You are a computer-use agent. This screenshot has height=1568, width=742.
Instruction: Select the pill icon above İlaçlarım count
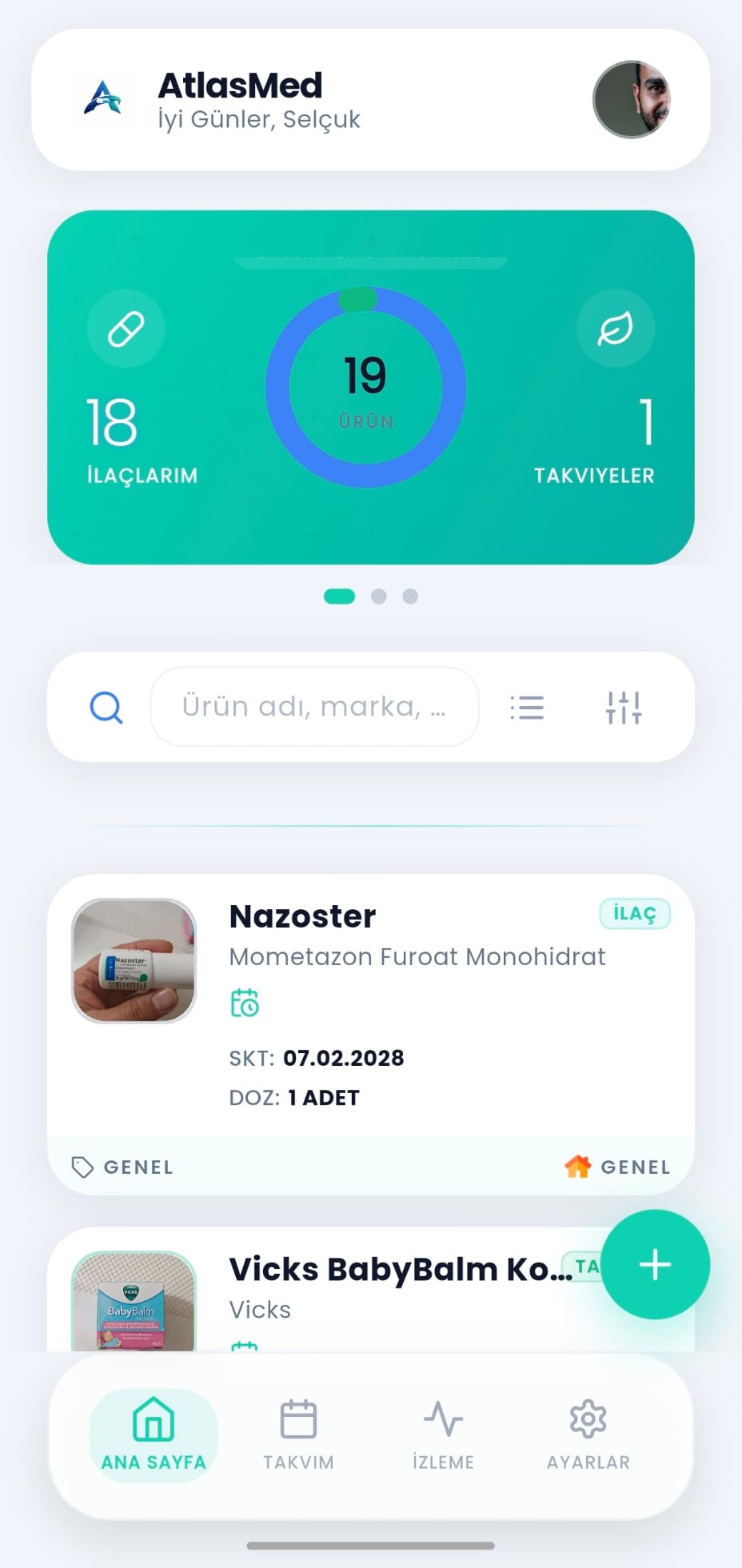coord(126,328)
